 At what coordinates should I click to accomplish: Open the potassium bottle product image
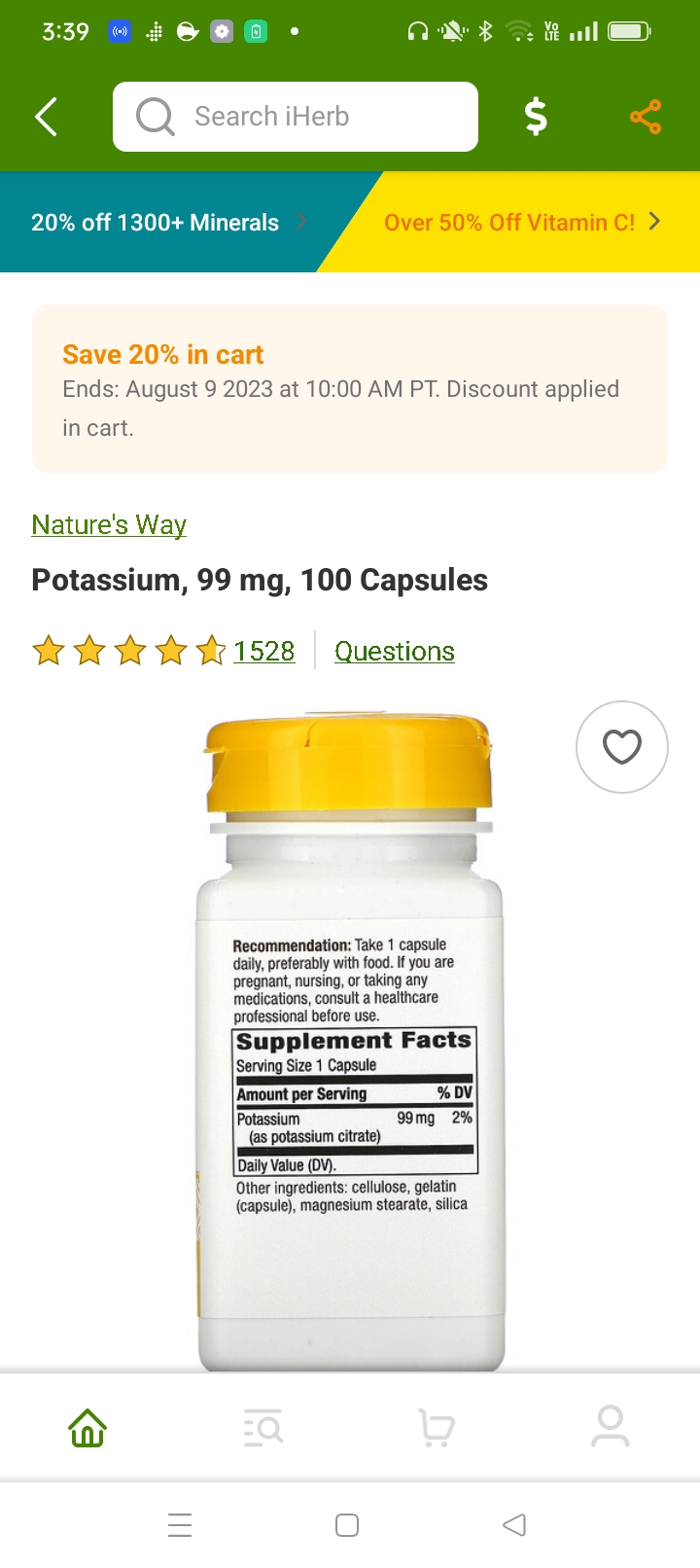350,1041
